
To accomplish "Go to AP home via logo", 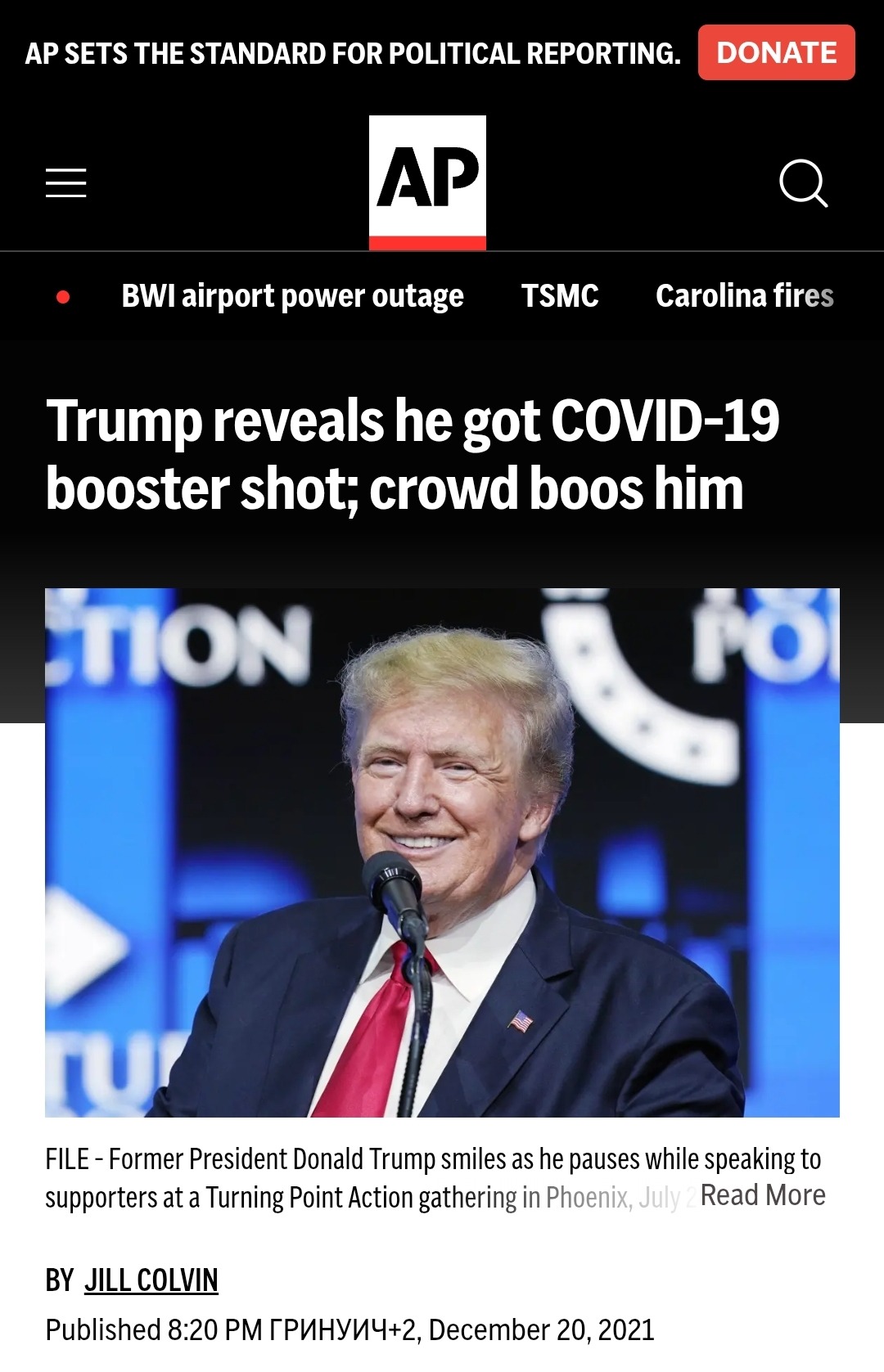I will (427, 182).
